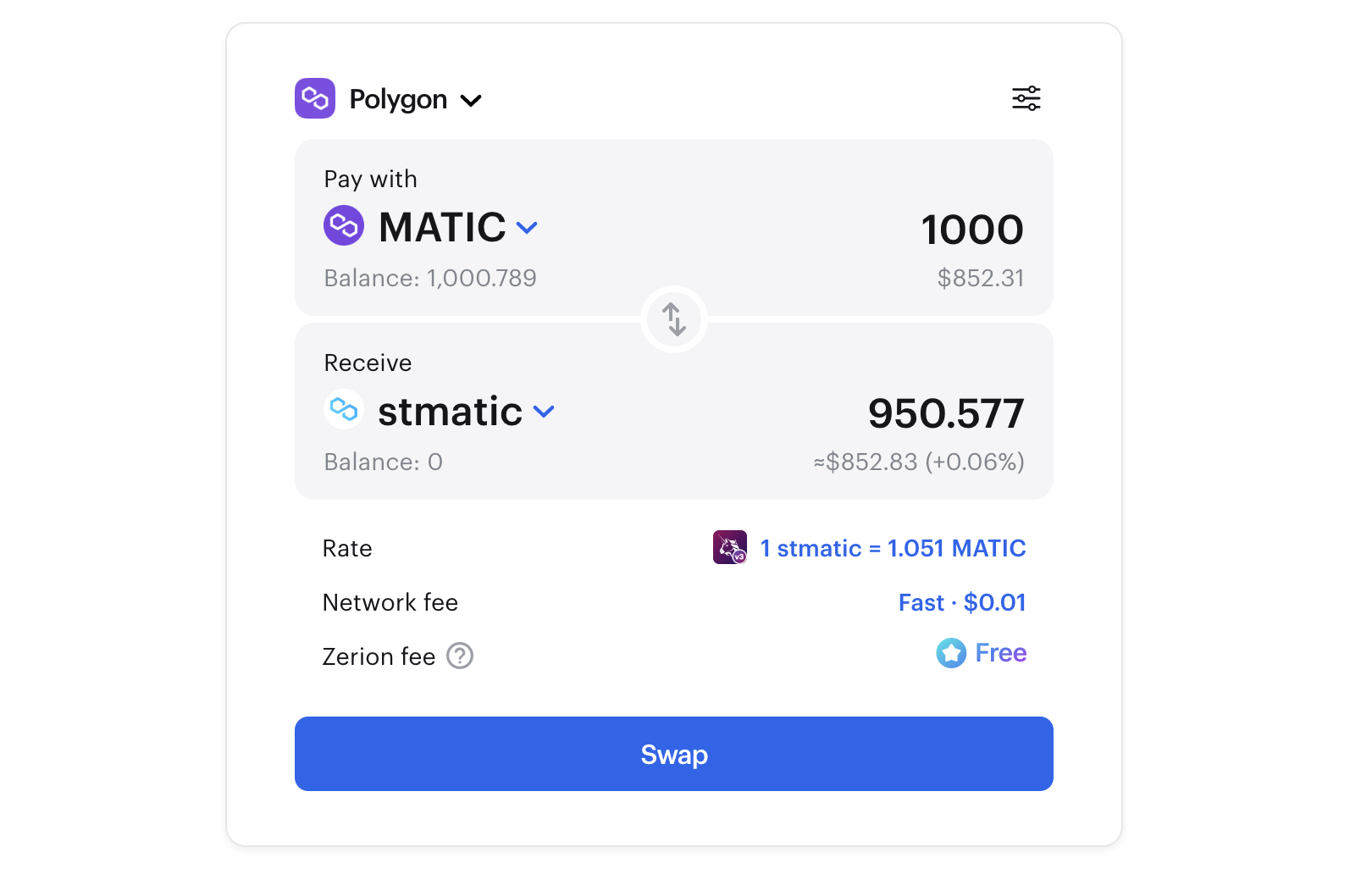Confirm with the Swap button

(673, 754)
